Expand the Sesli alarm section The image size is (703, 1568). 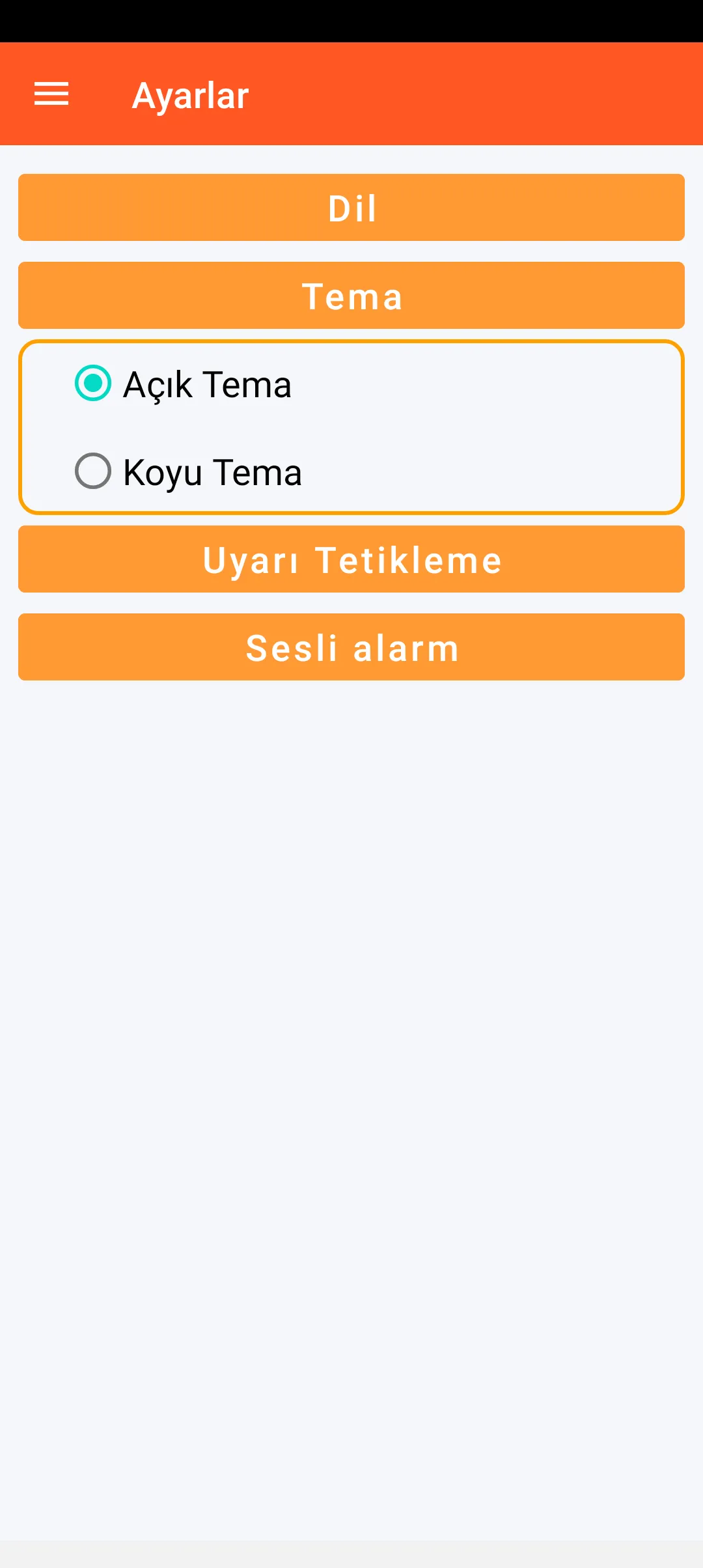tap(351, 647)
